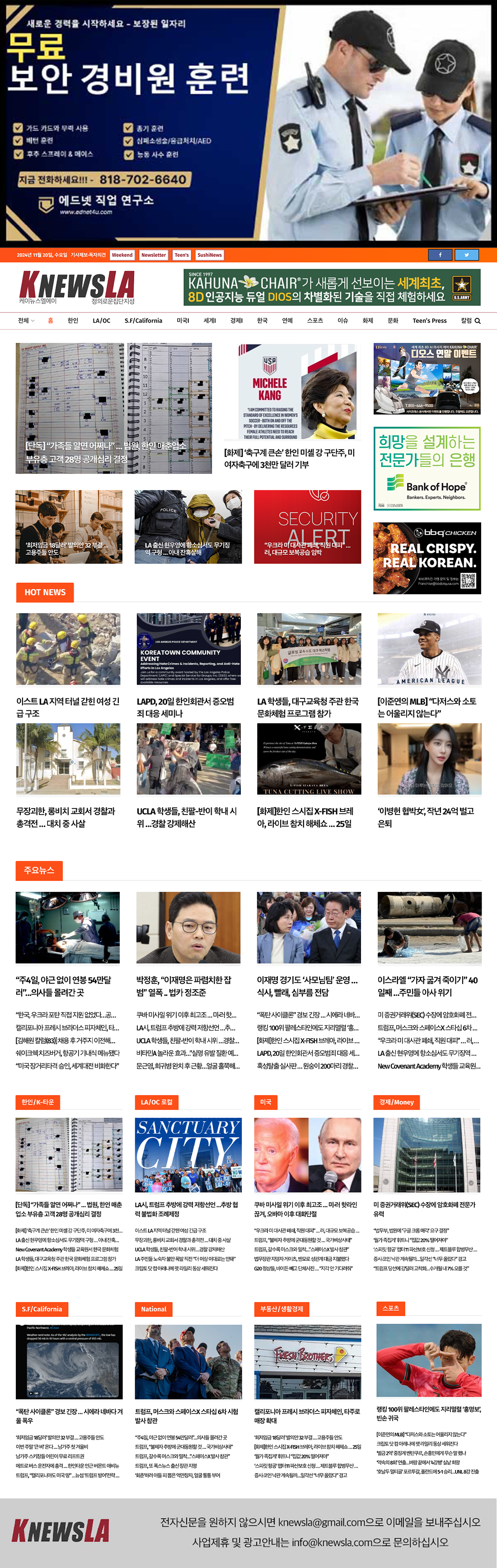Open the Security Alert 우크라 미 대사관 story
The height and width of the screenshot is (1568, 497).
307,526
